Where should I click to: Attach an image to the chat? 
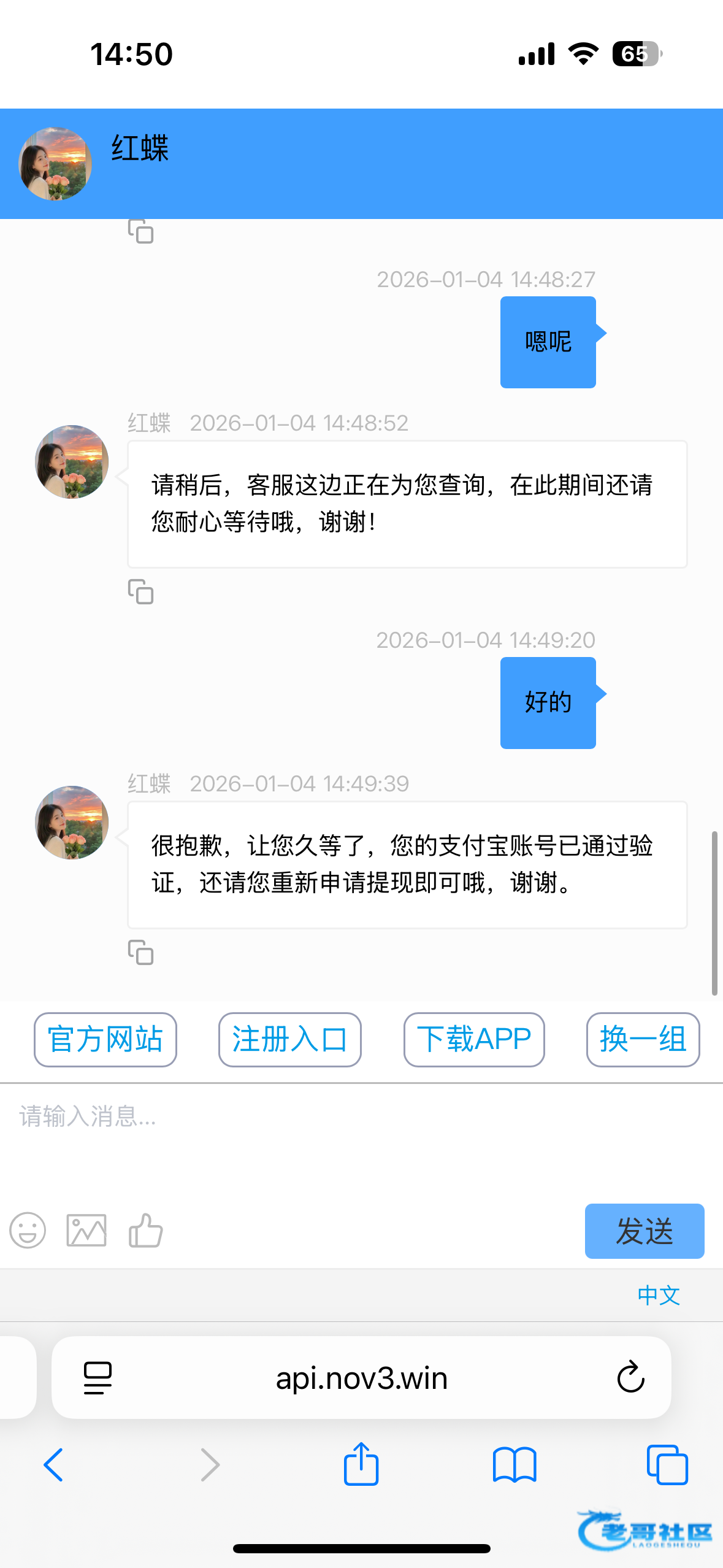pos(86,1230)
